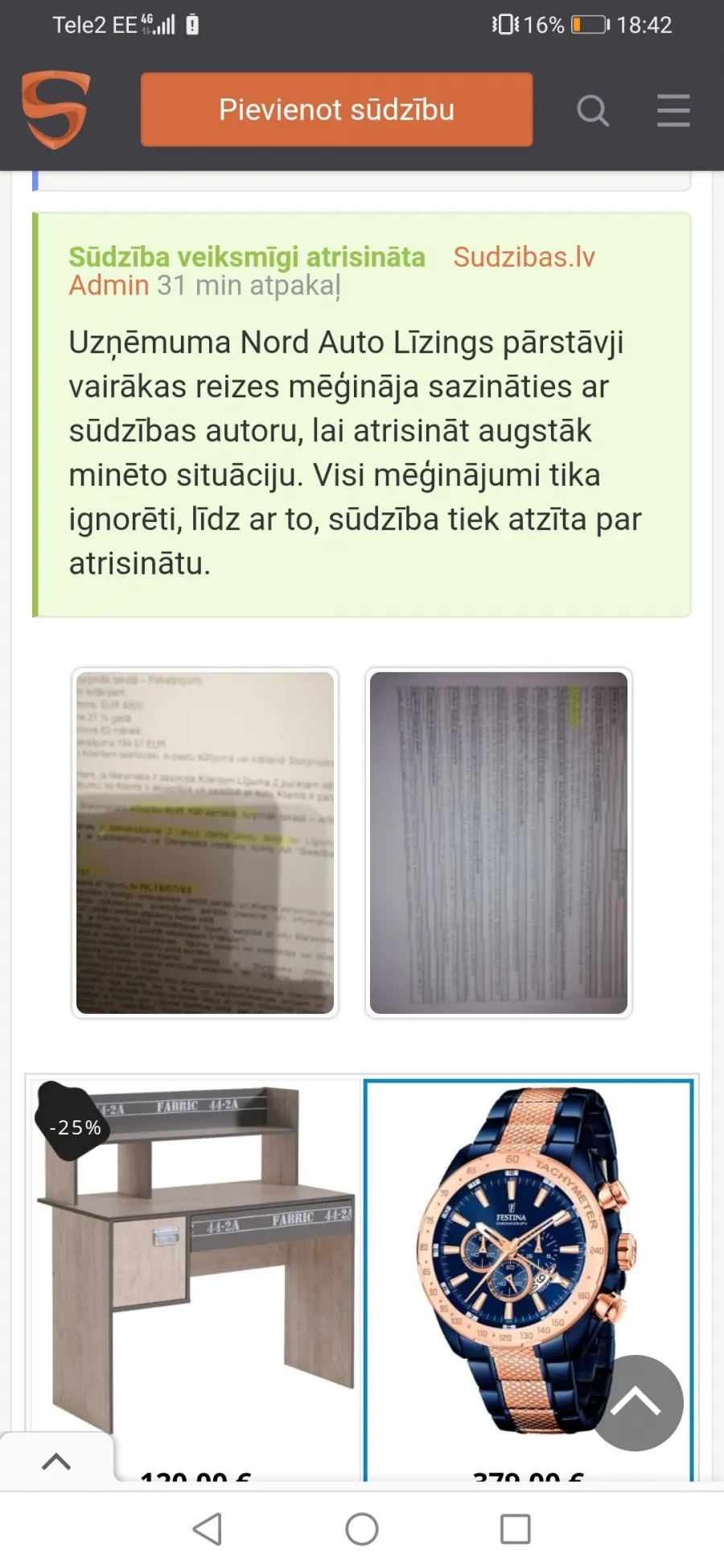Jump back to top with round arrow

pos(636,1403)
